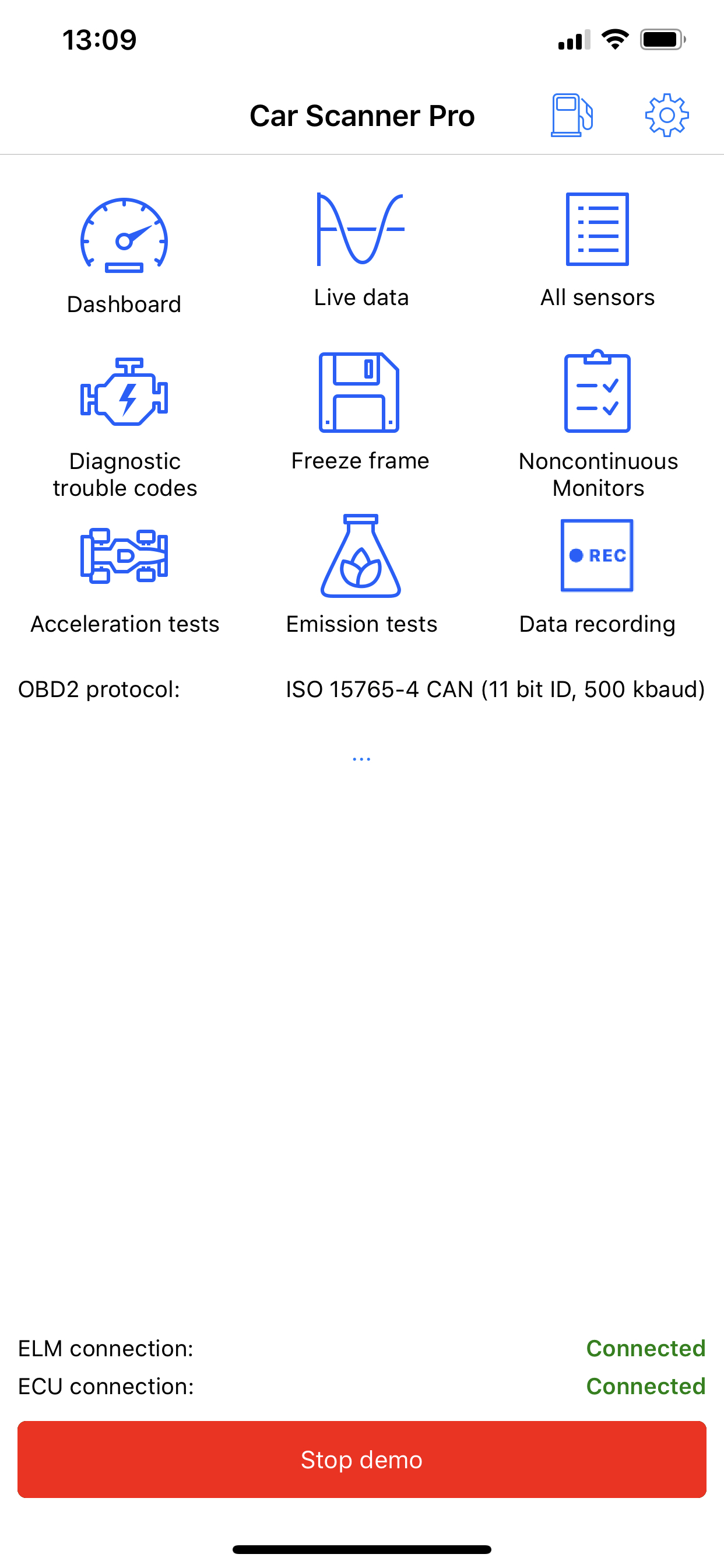Open Data recording
The width and height of the screenshot is (724, 1568).
[x=598, y=575]
